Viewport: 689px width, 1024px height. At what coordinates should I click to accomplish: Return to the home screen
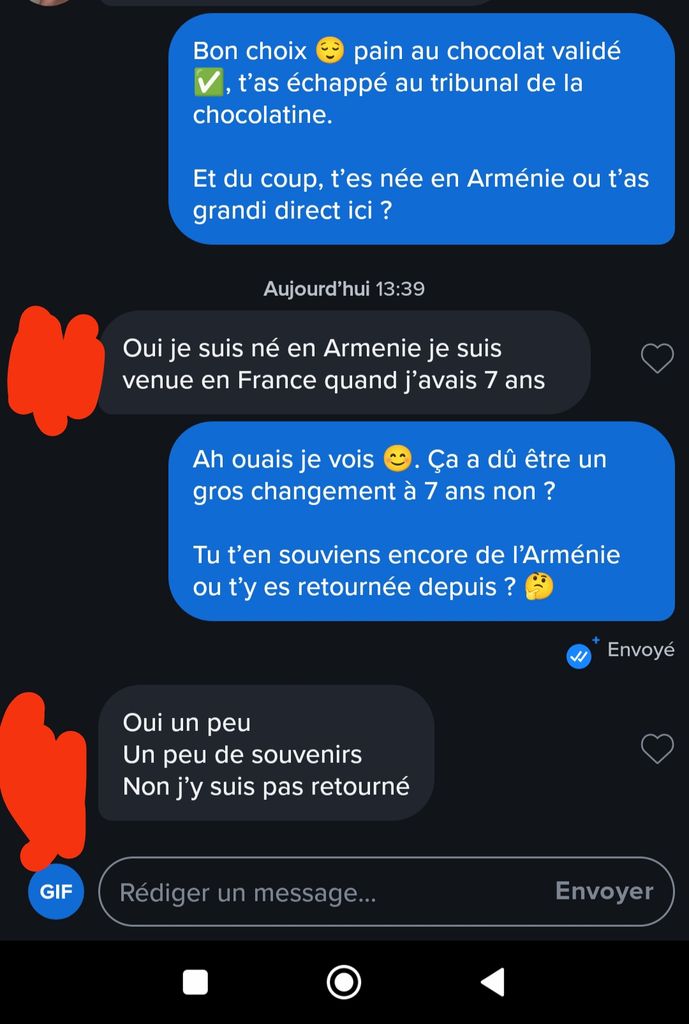[x=344, y=982]
